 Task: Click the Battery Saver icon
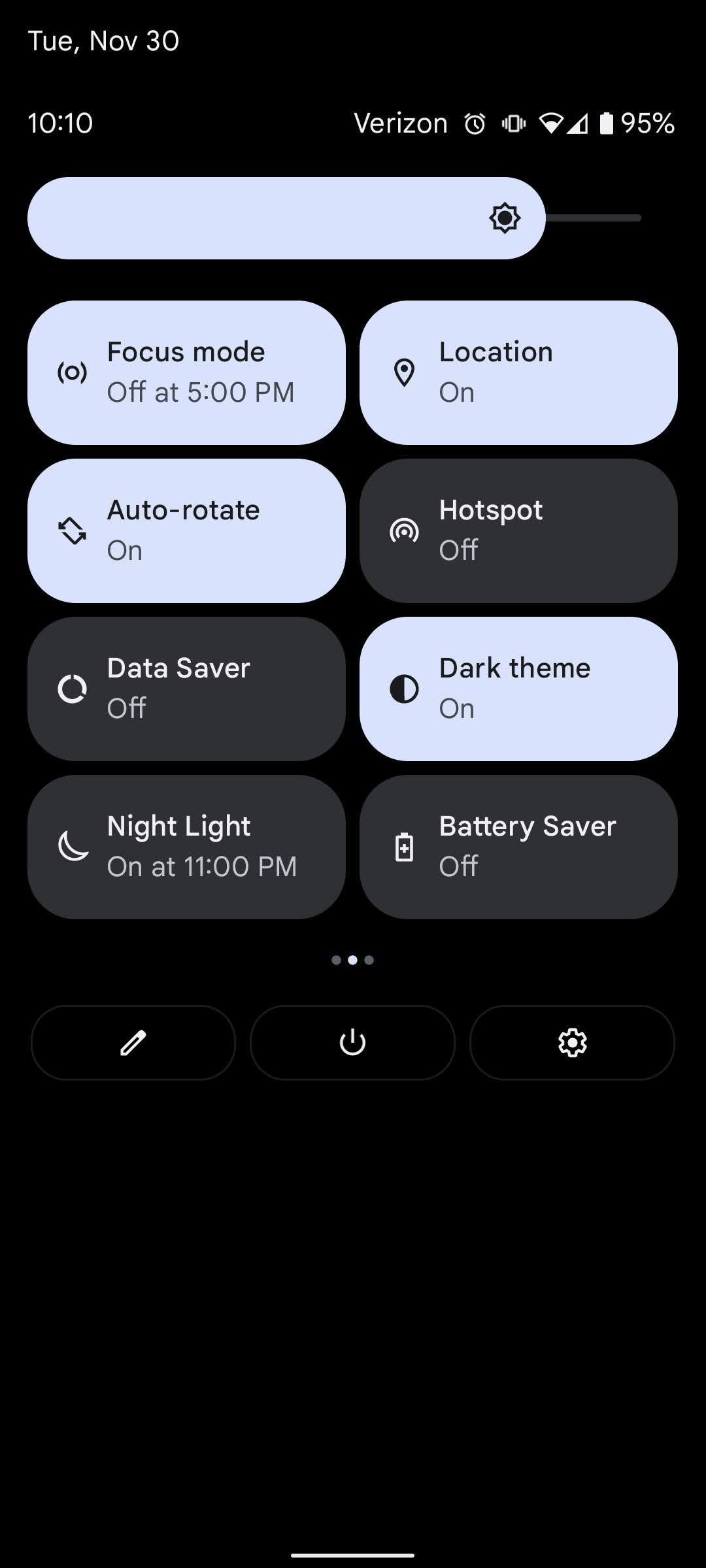(404, 846)
